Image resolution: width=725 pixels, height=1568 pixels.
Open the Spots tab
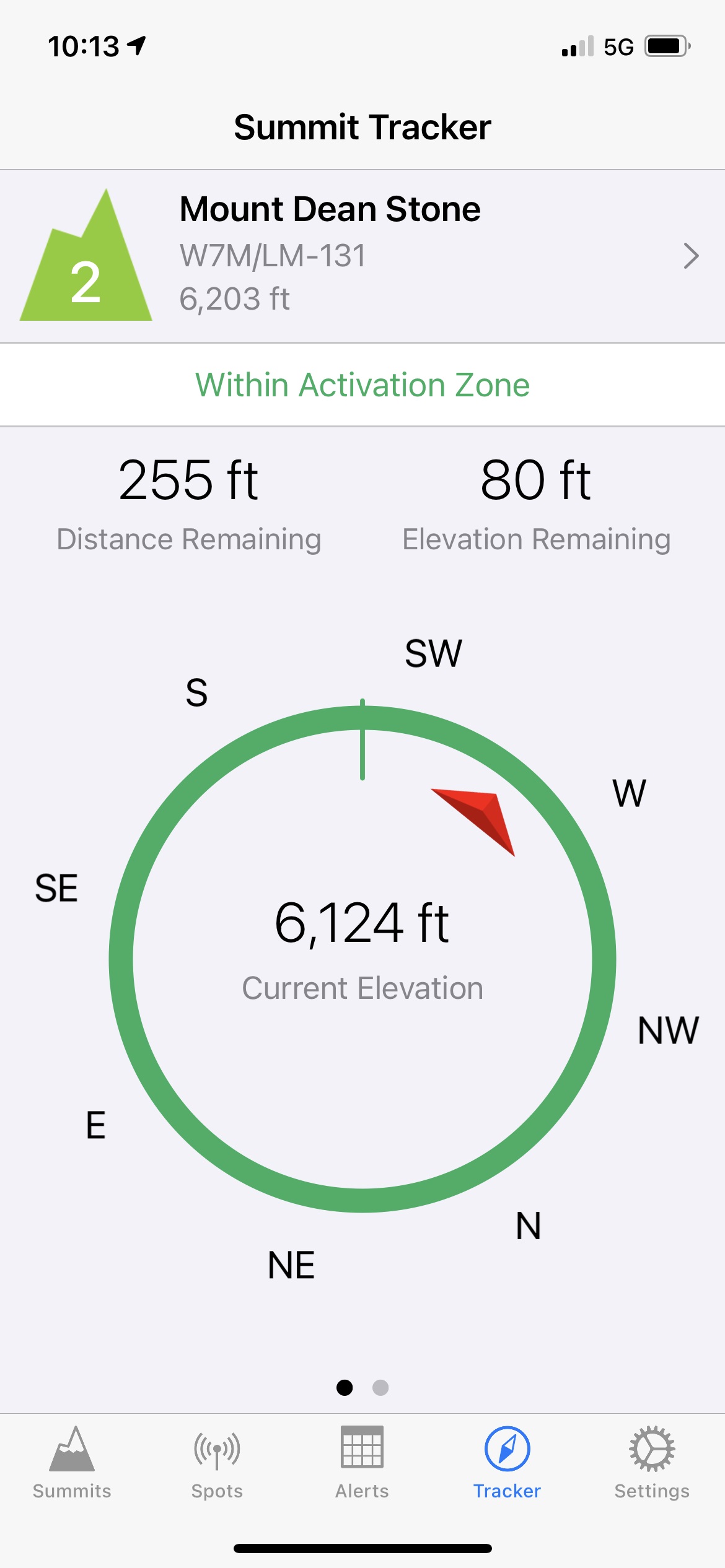(x=217, y=1461)
